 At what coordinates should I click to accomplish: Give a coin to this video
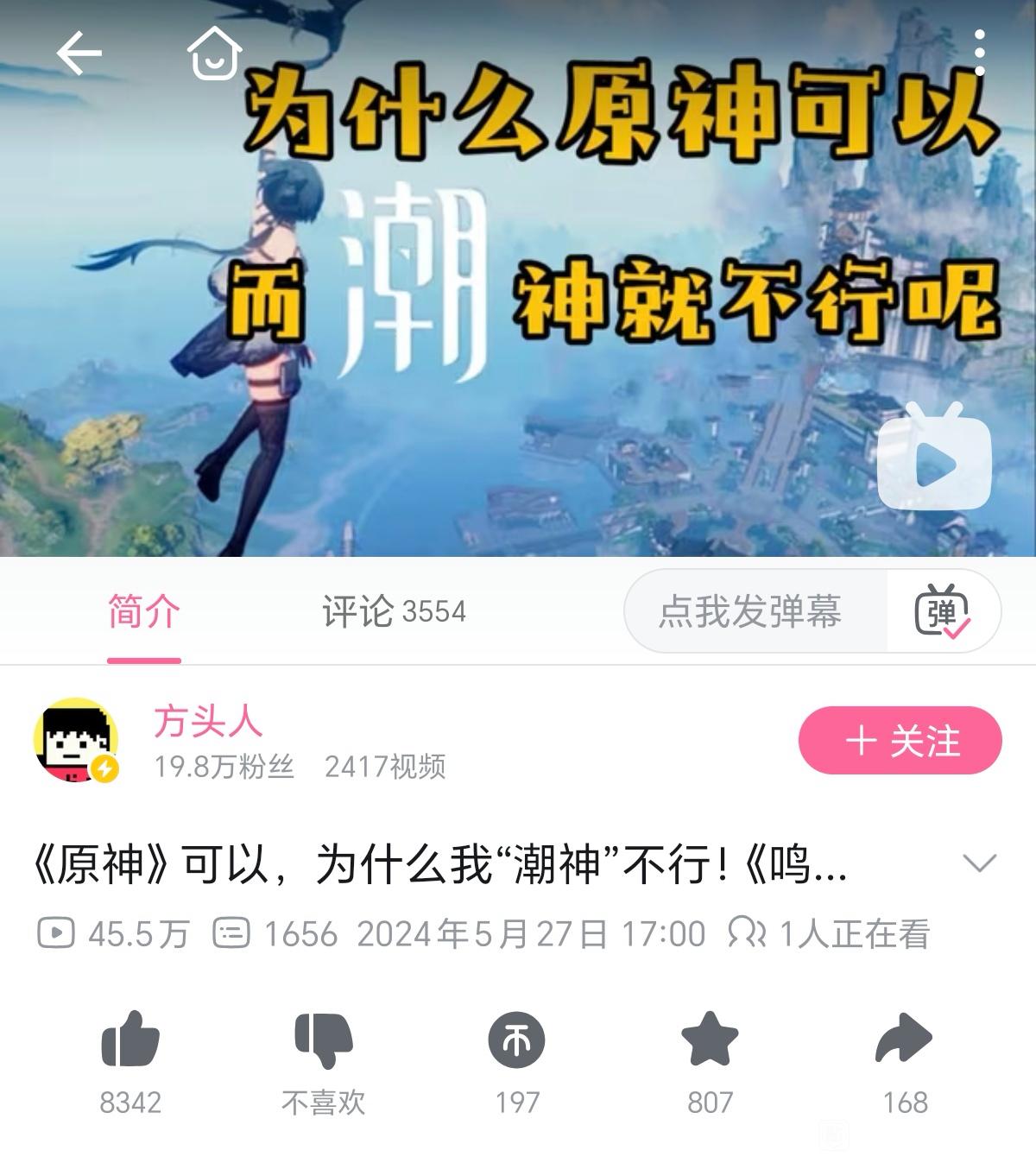click(x=516, y=1040)
